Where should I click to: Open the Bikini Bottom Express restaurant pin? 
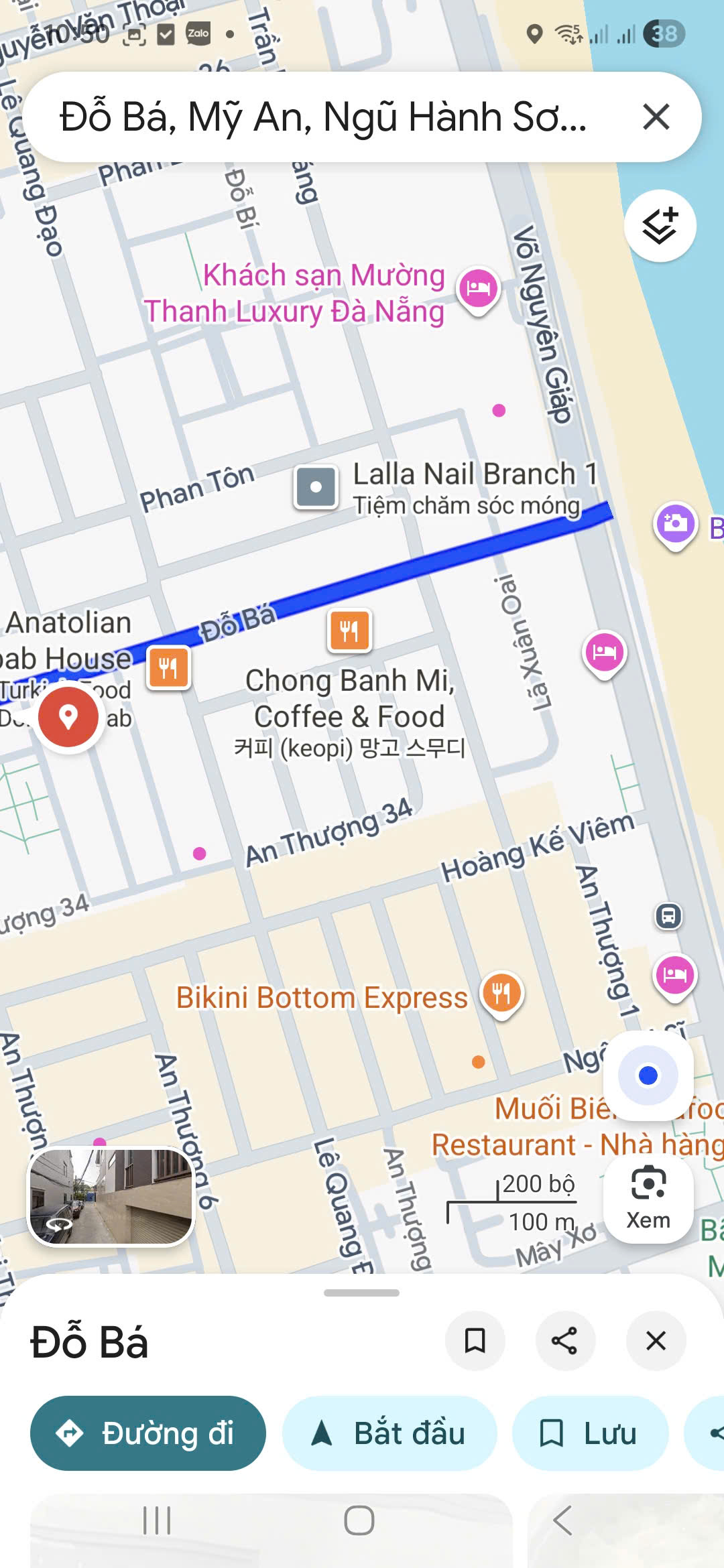point(501,992)
